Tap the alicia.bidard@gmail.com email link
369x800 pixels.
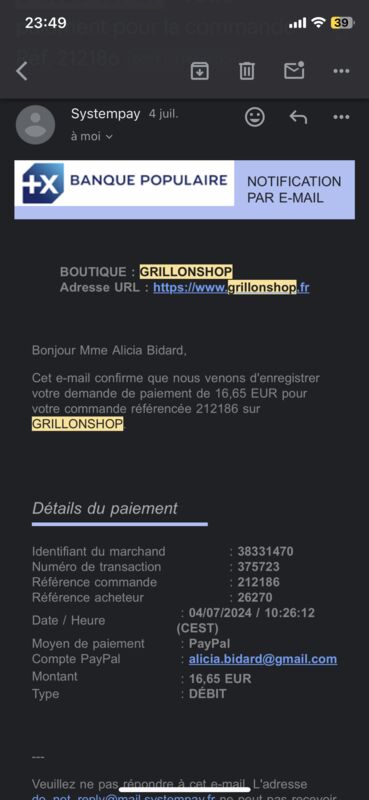point(263,659)
